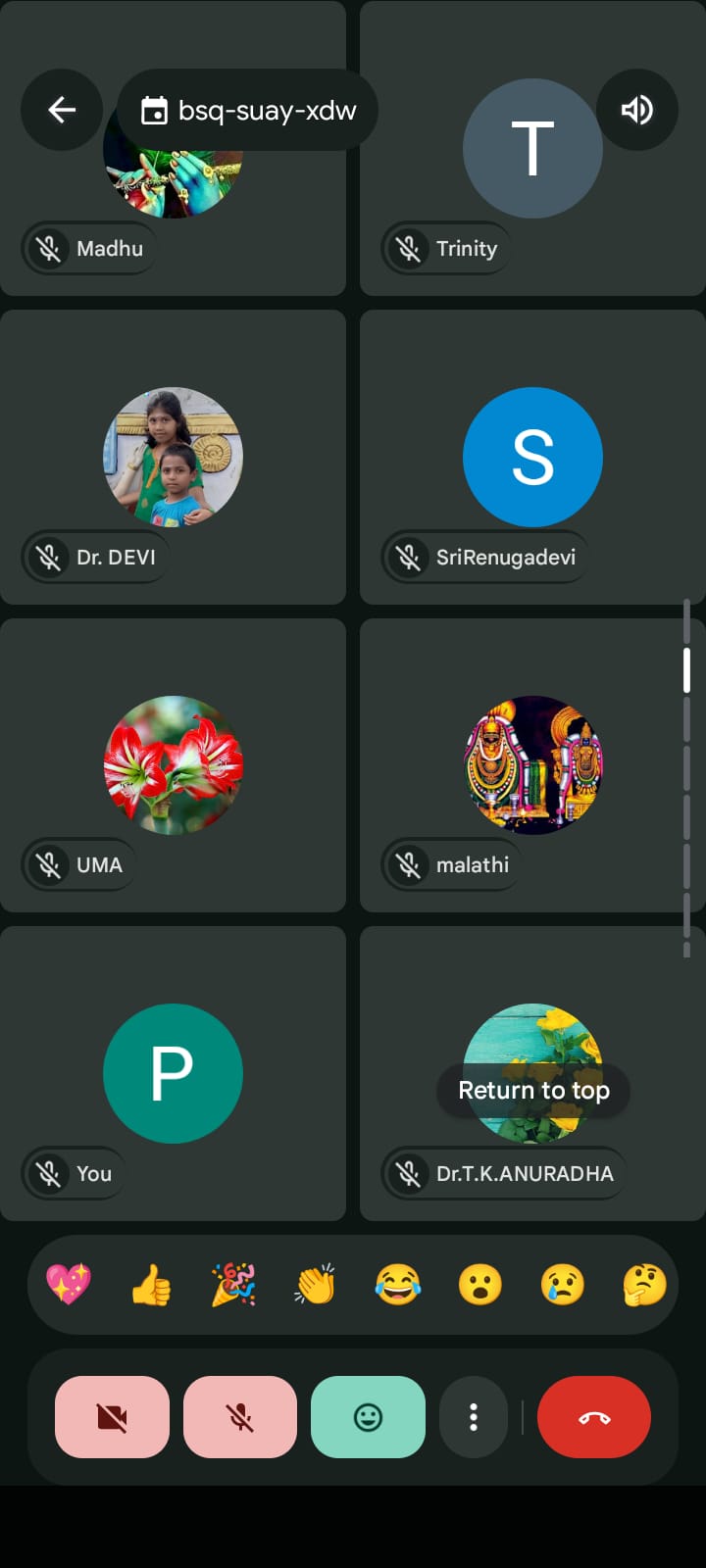
Task: Hide the emoji reactions bar
Action: (x=368, y=1417)
